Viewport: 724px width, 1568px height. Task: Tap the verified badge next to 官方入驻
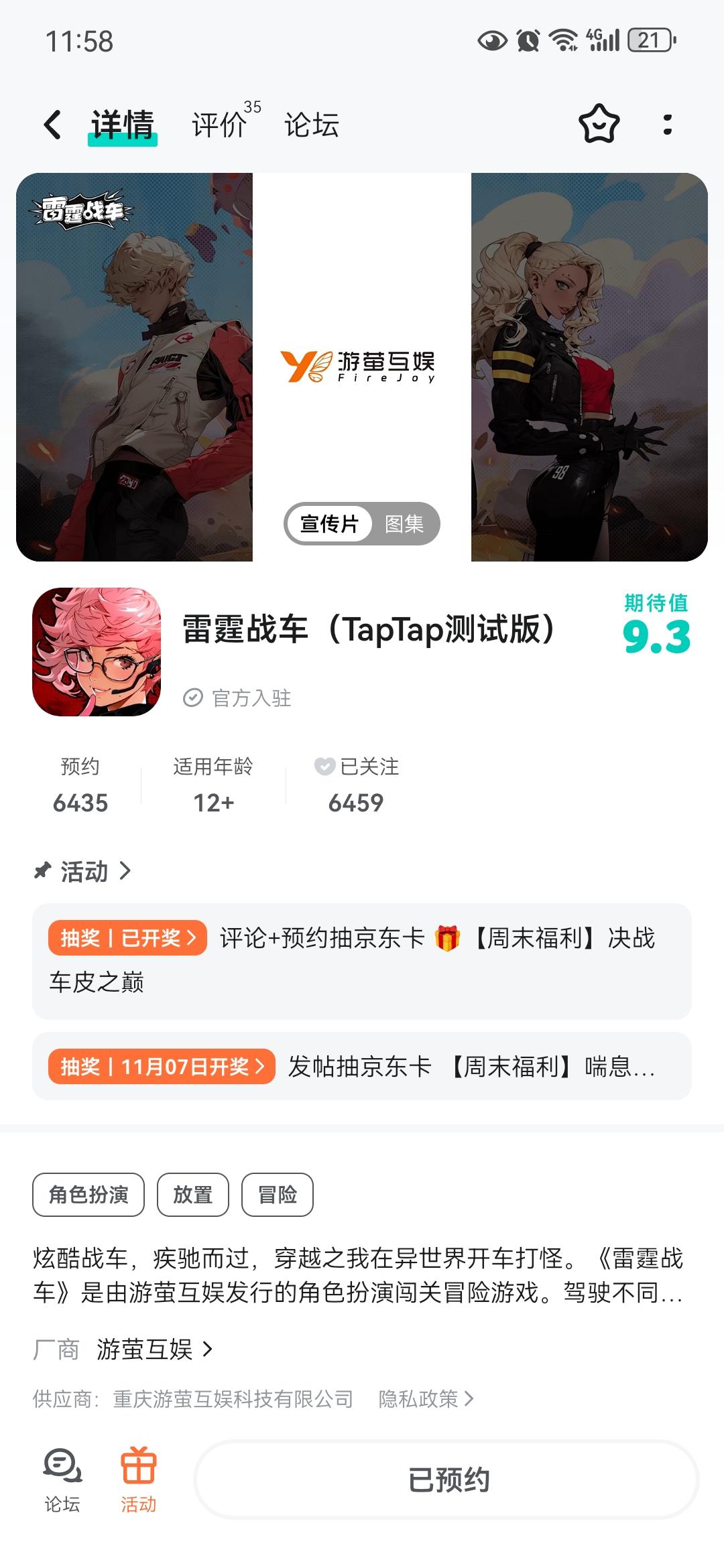click(x=192, y=698)
